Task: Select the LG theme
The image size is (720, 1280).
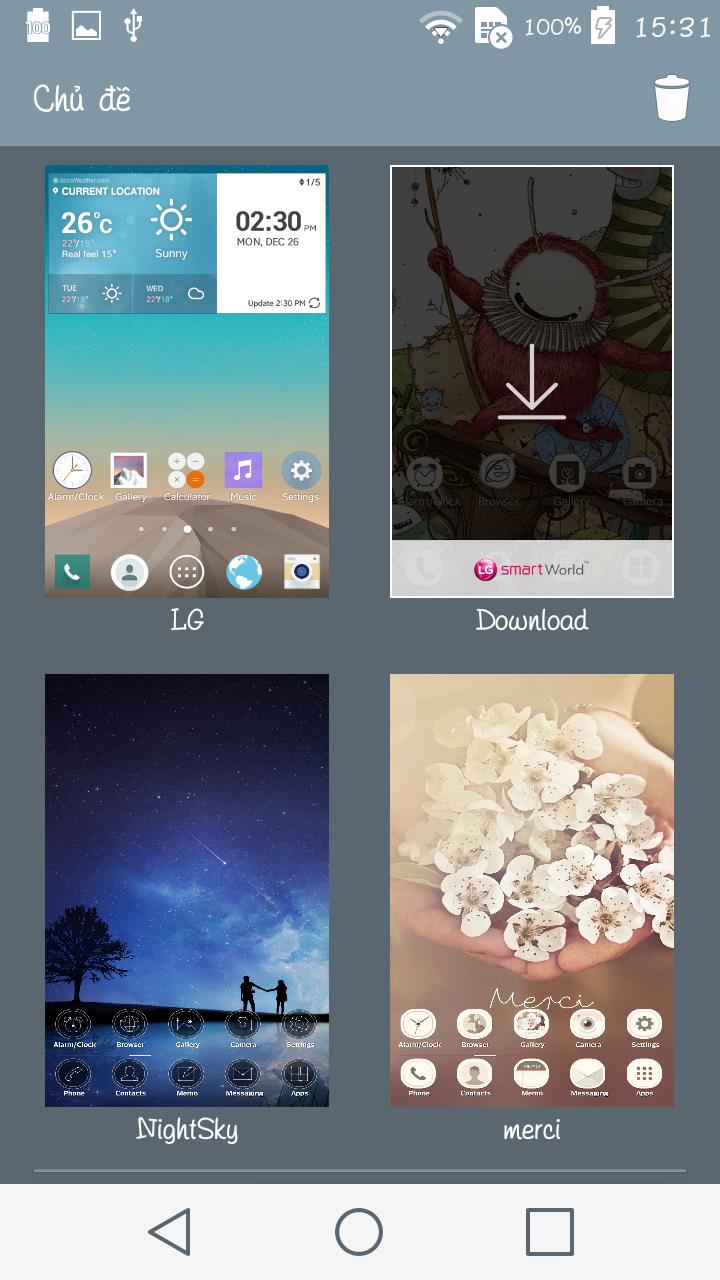Action: coord(187,381)
